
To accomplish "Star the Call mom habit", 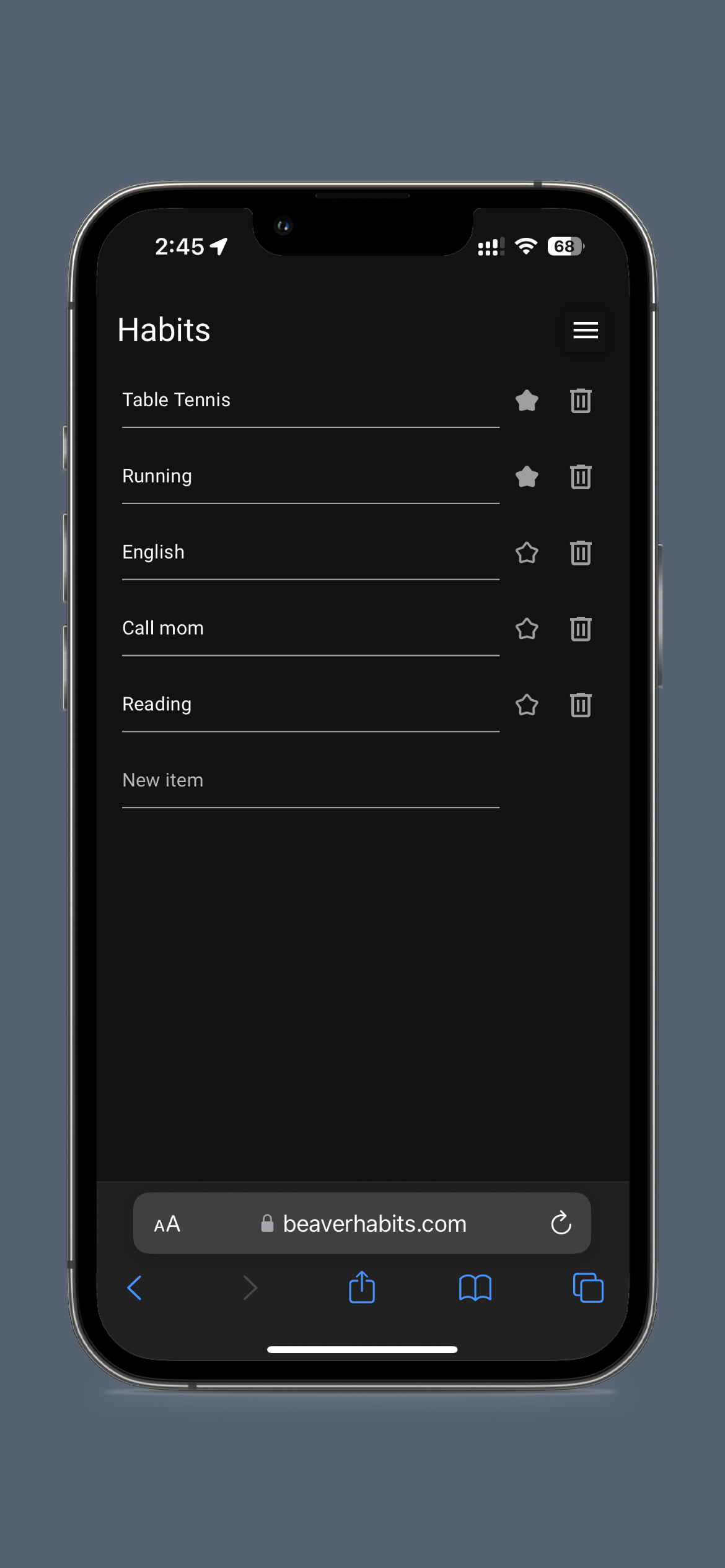I will 527,629.
